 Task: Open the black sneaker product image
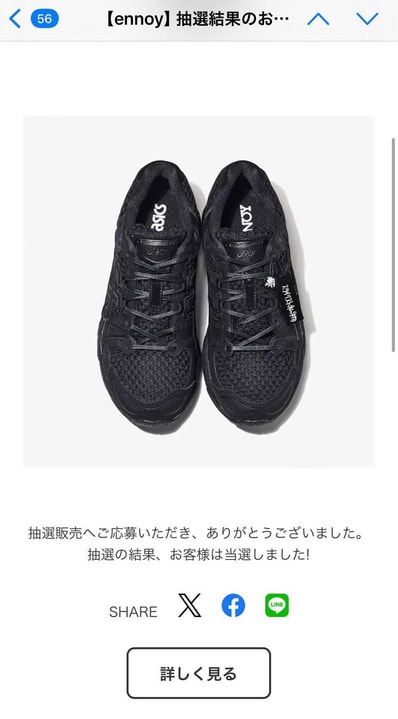coord(199,292)
